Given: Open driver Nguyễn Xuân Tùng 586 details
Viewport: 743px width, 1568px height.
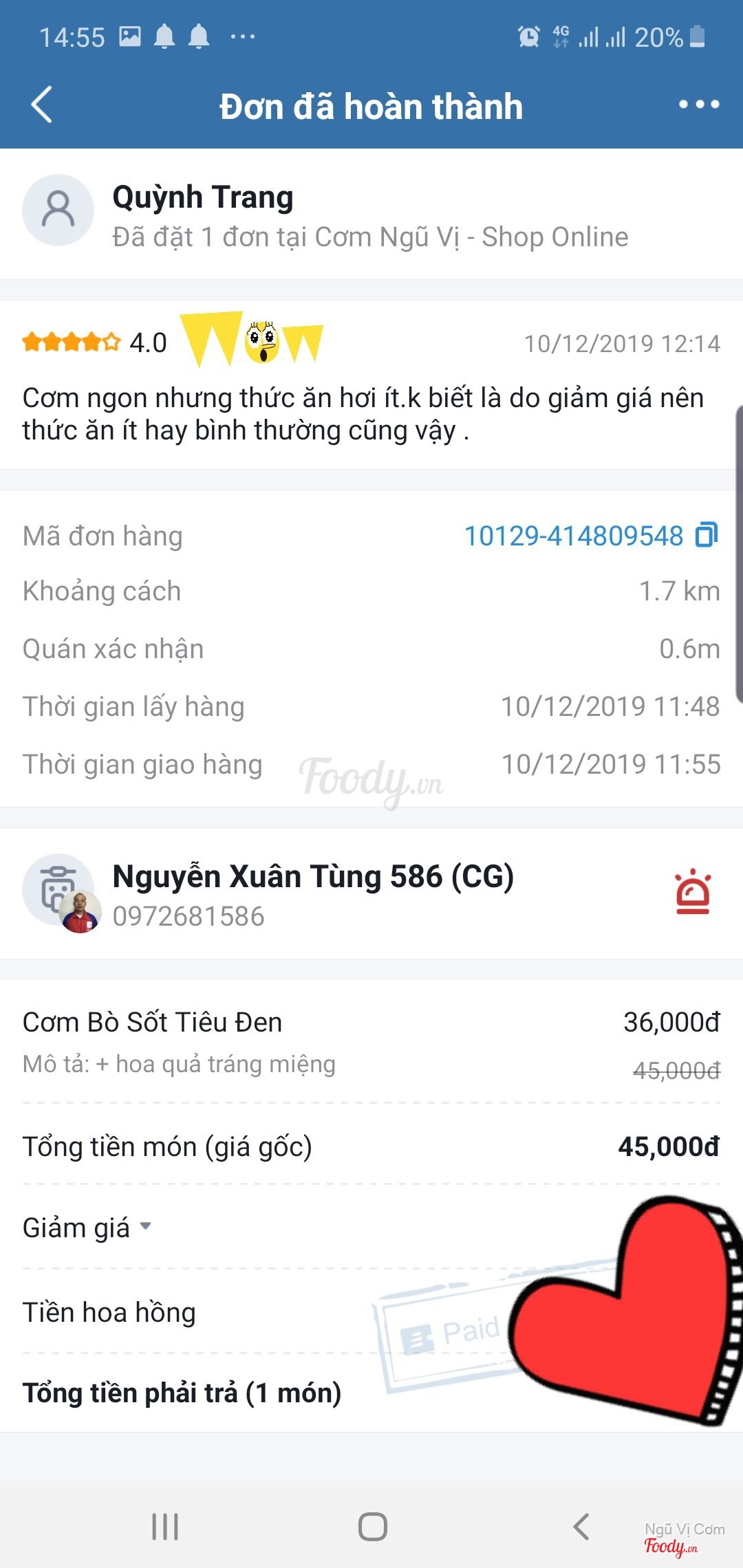Looking at the screenshot, I should click(x=312, y=877).
